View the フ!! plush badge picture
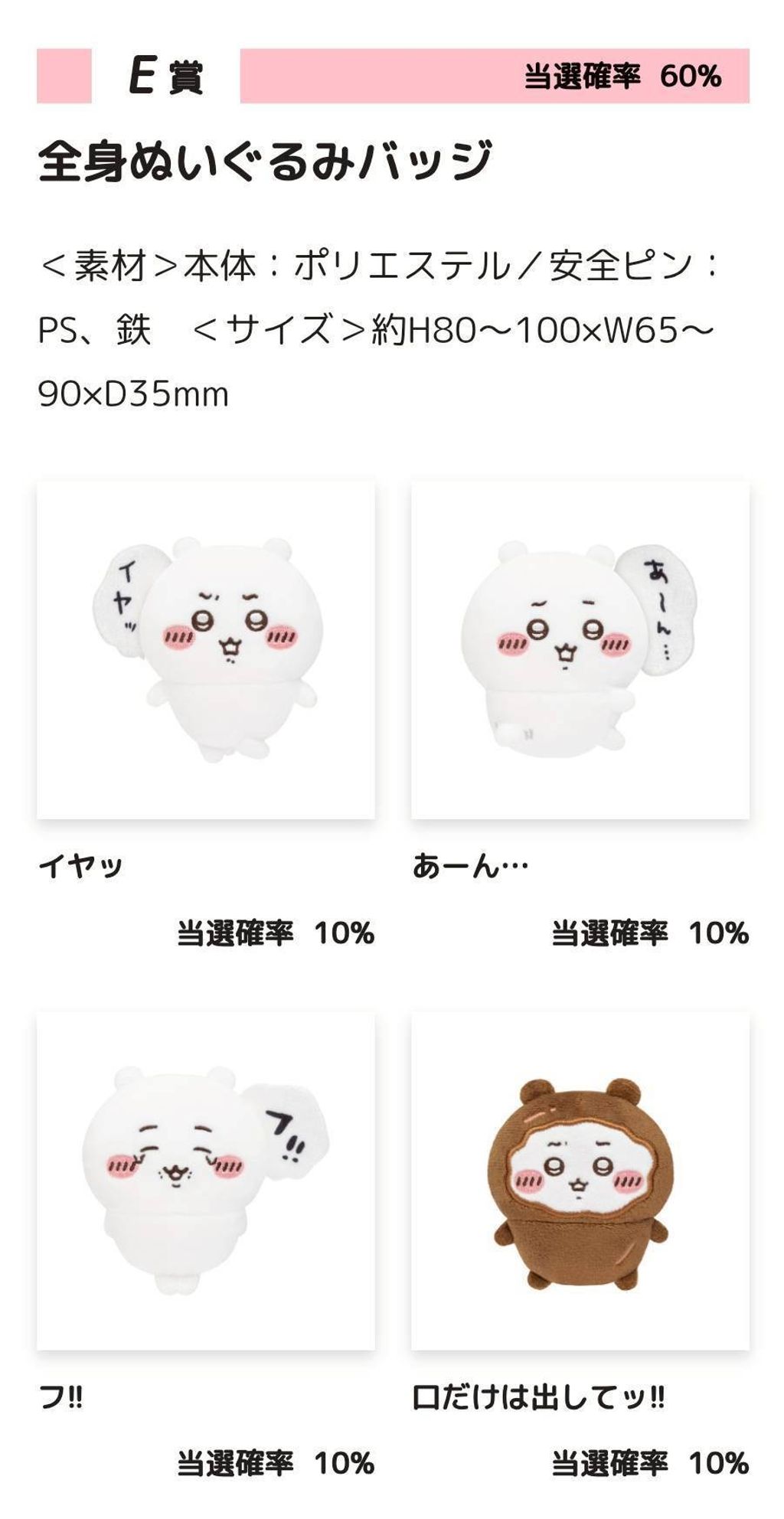 (206, 1181)
